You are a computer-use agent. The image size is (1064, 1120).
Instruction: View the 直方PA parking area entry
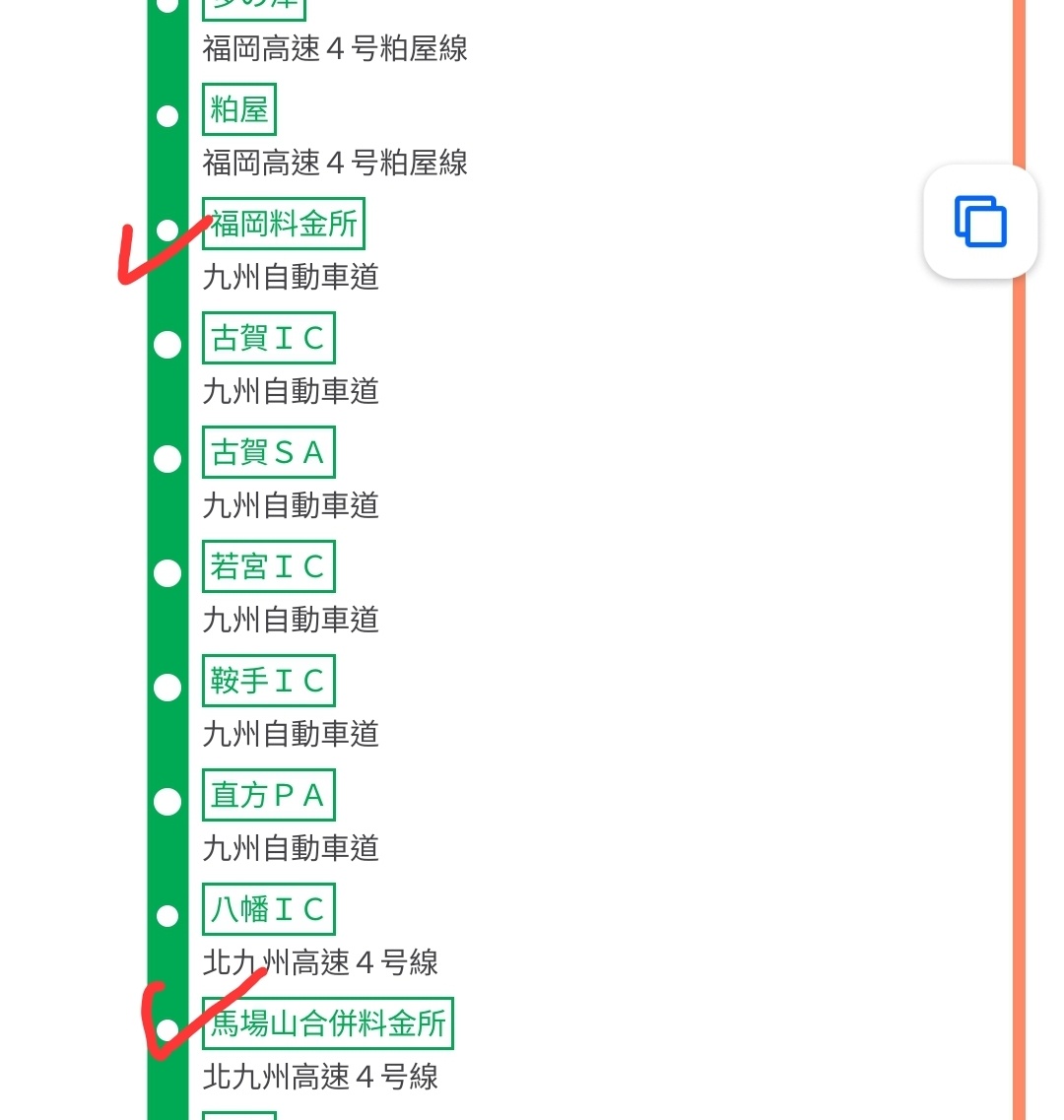coord(268,795)
